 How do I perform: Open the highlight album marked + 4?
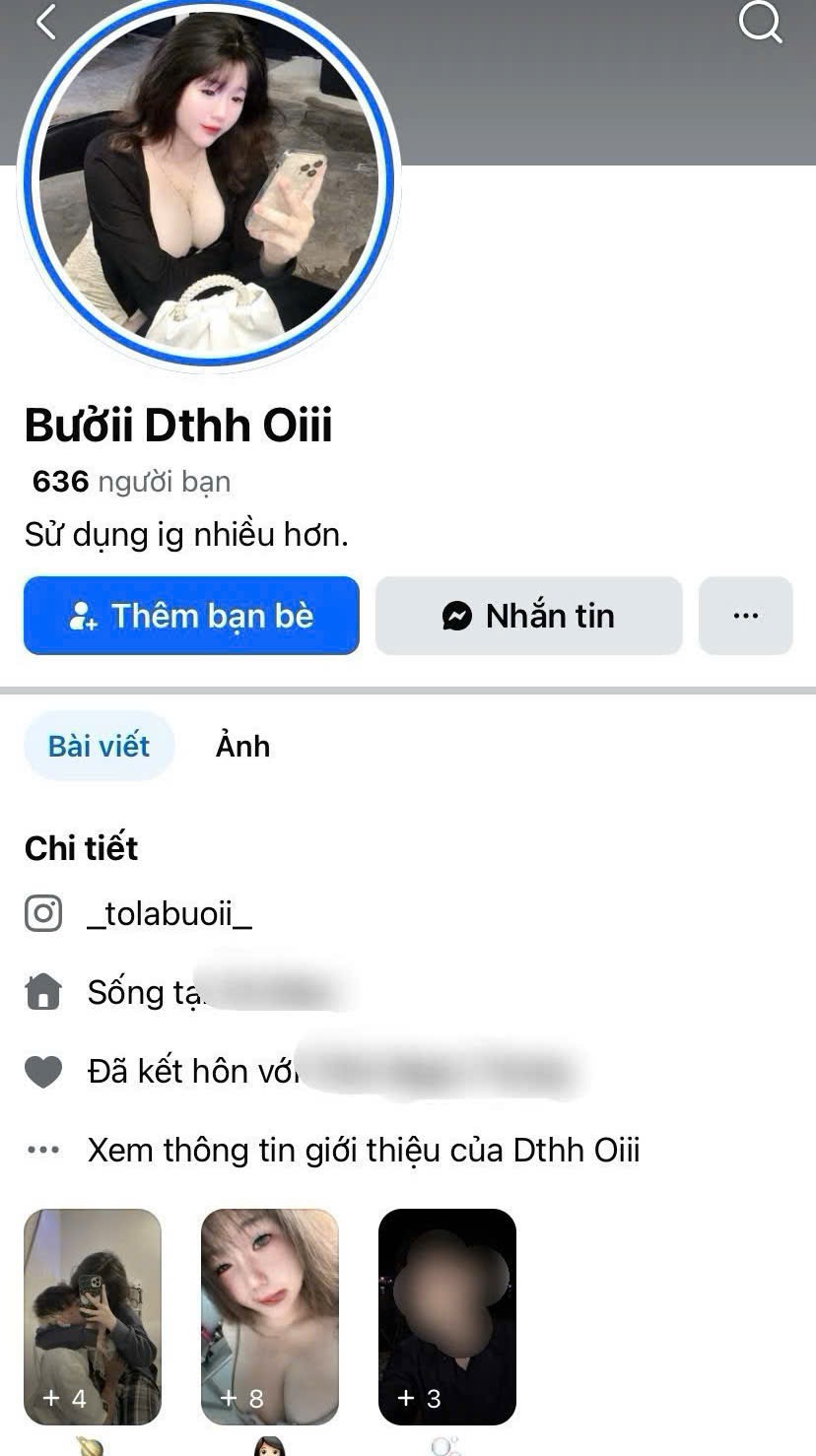[x=93, y=1316]
